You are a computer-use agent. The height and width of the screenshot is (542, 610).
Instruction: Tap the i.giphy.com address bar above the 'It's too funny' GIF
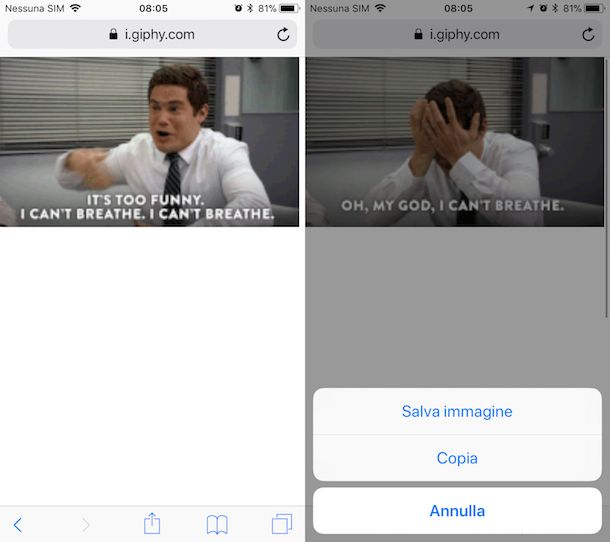click(150, 35)
